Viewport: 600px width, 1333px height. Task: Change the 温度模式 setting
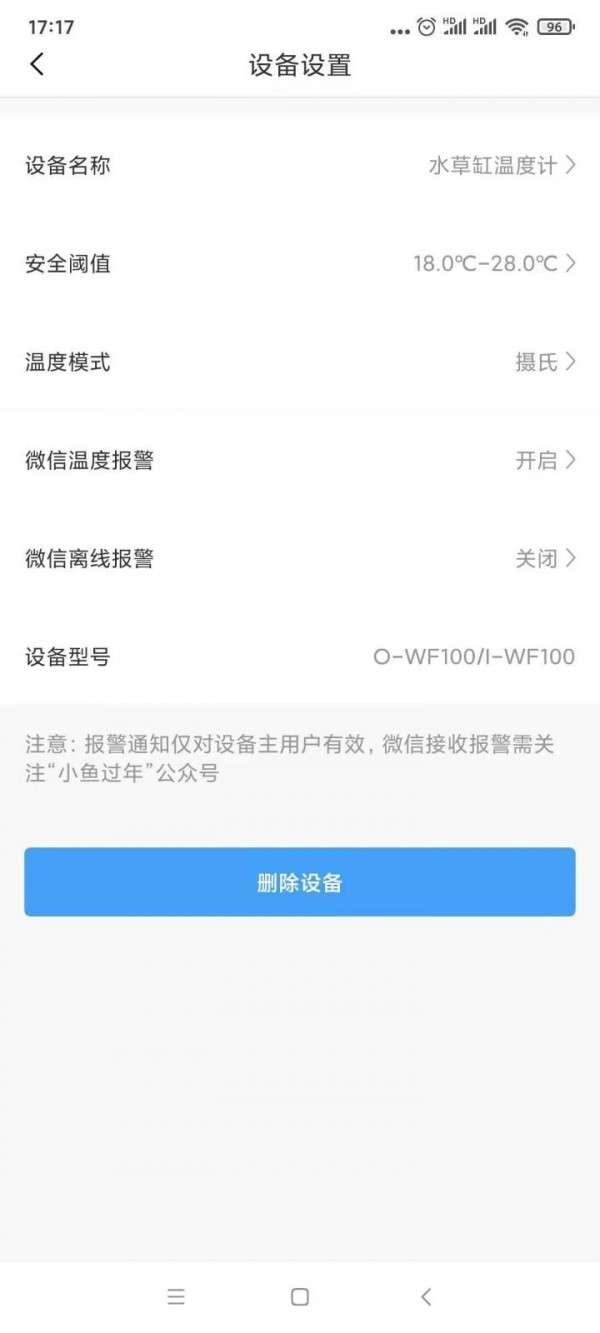(x=300, y=362)
